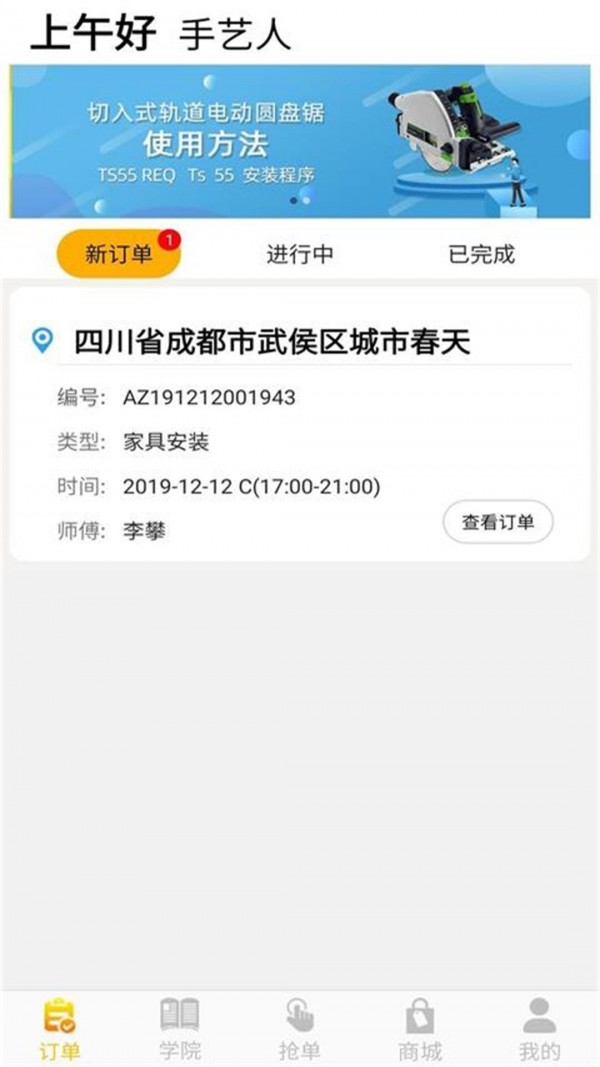
Task: Select the 新订单 tab
Action: tap(118, 254)
